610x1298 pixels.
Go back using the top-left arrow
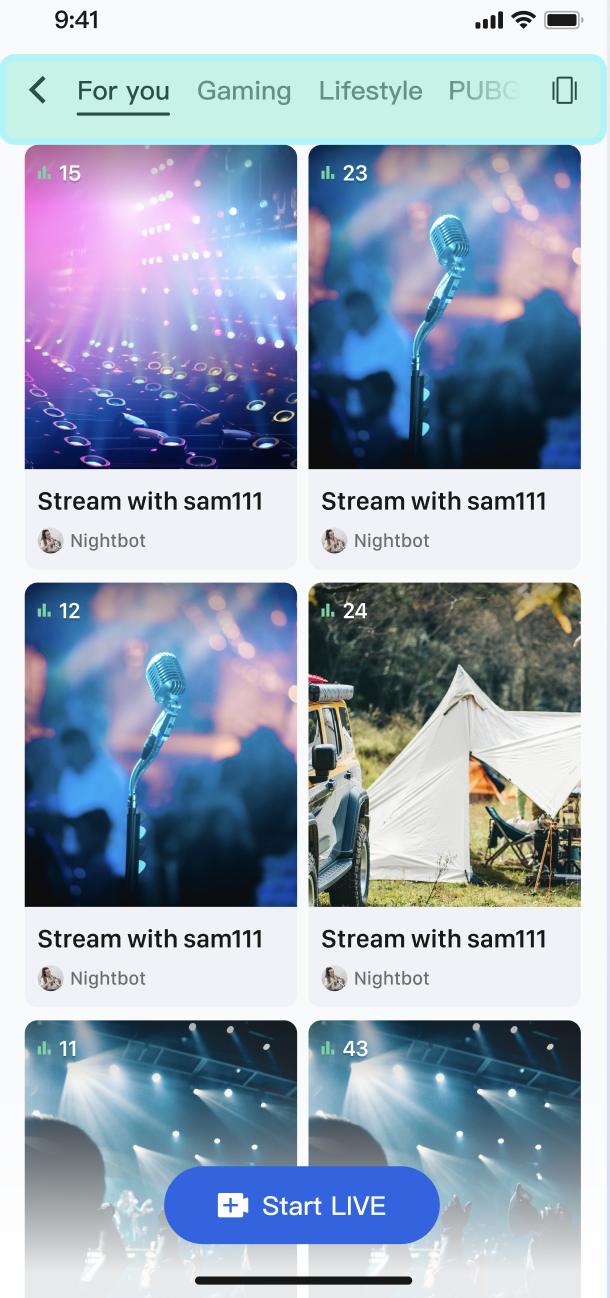pyautogui.click(x=38, y=91)
